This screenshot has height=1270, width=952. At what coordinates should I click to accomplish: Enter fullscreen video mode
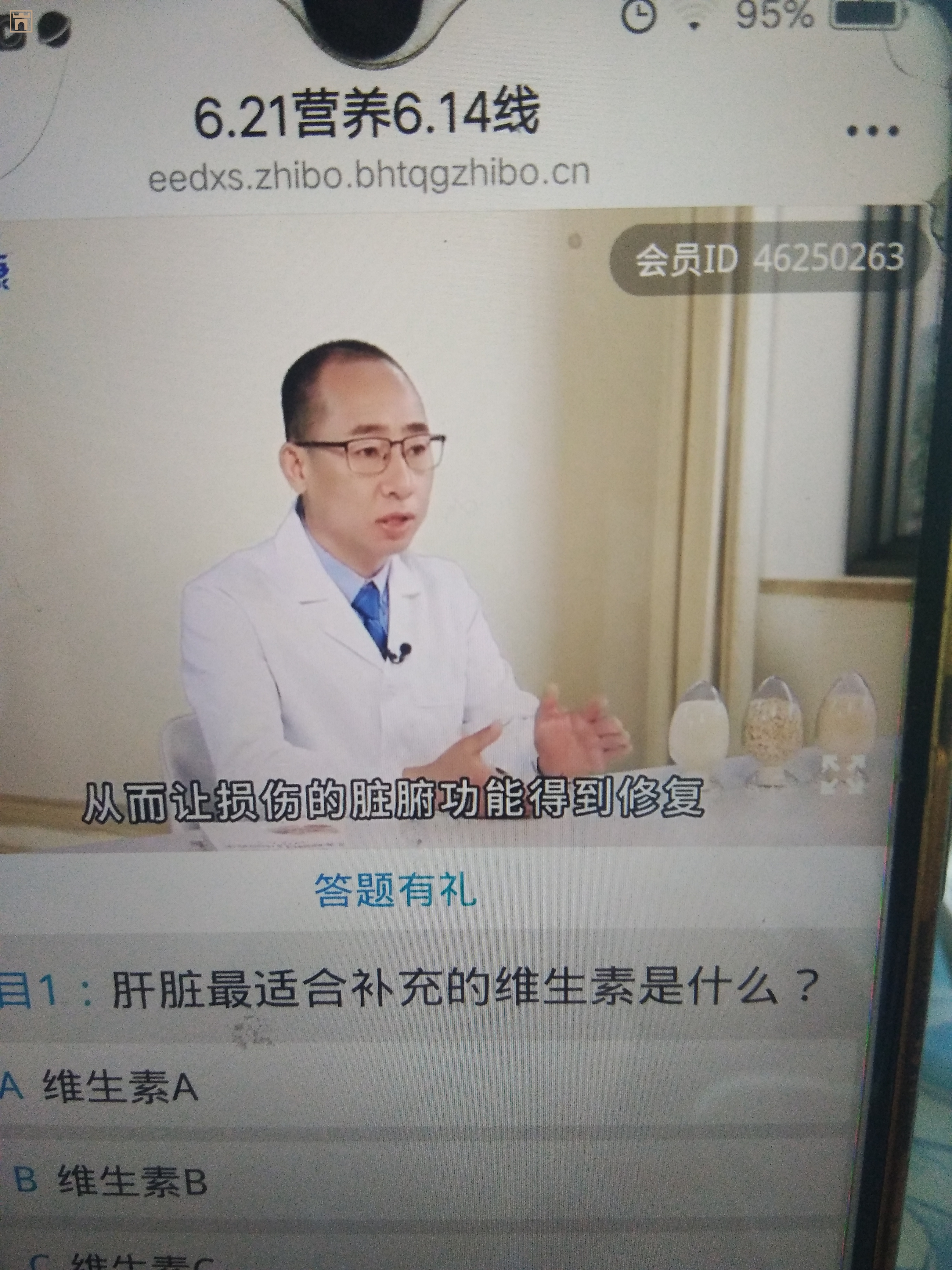pos(843,775)
